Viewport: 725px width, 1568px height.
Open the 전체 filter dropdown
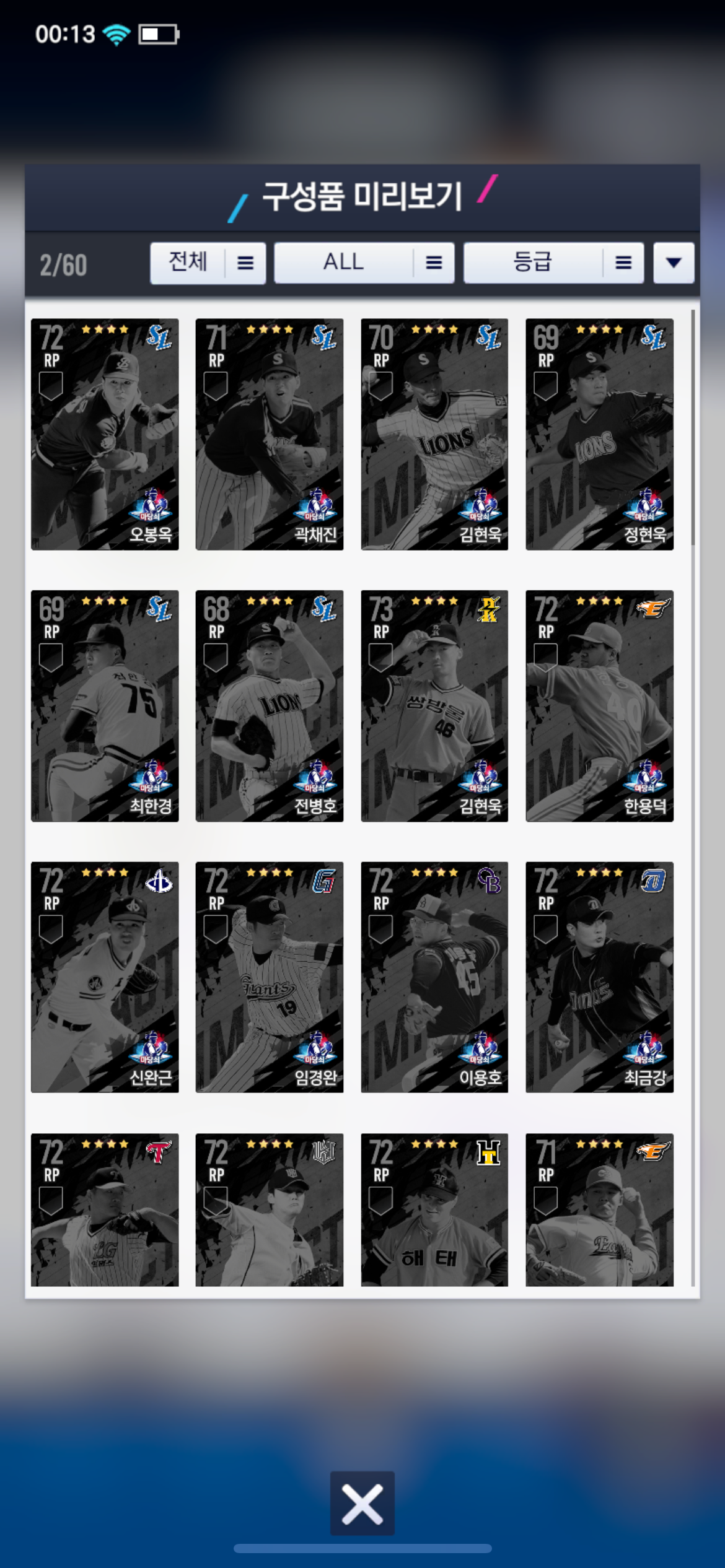(208, 263)
